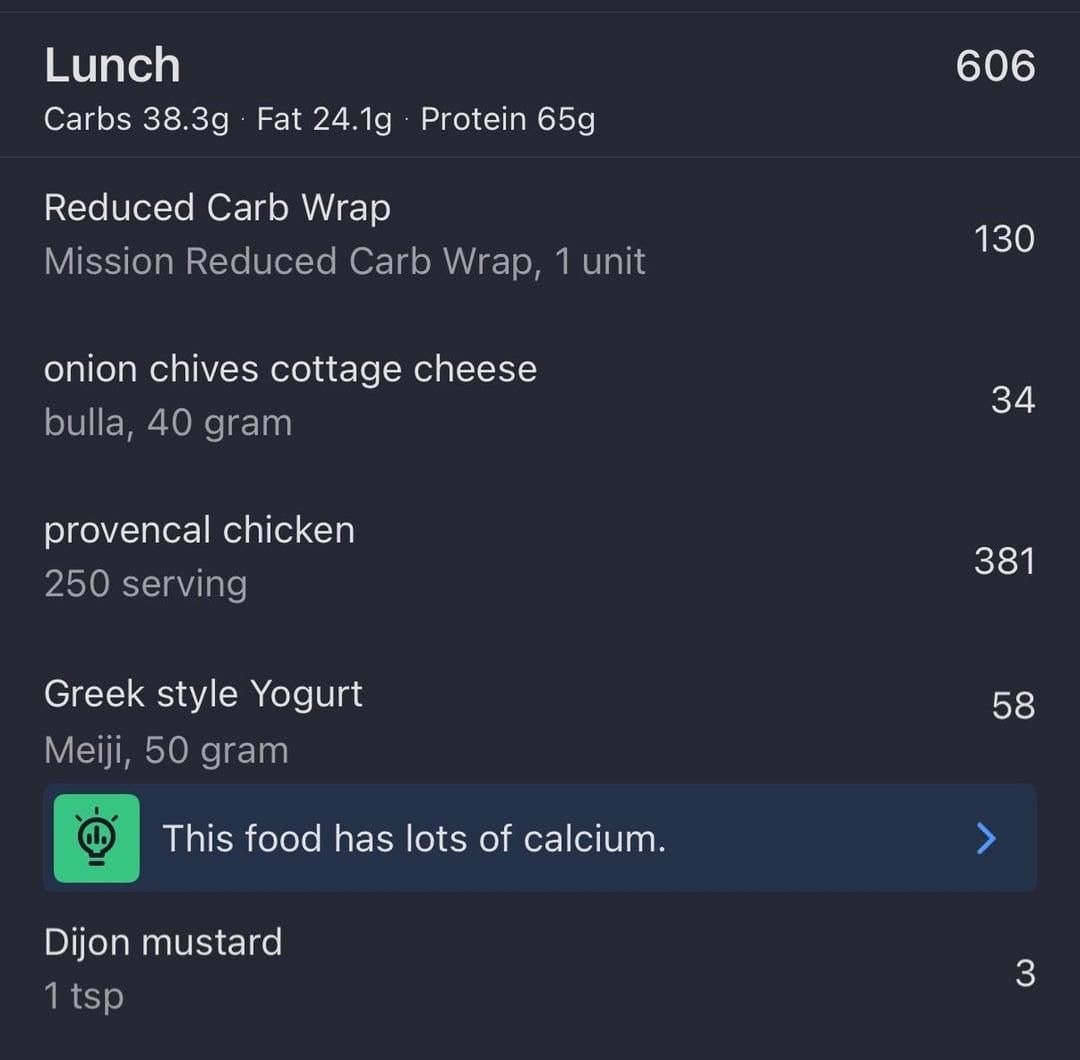The width and height of the screenshot is (1080, 1060).
Task: Select the provencal chicken entry
Action: coord(540,557)
